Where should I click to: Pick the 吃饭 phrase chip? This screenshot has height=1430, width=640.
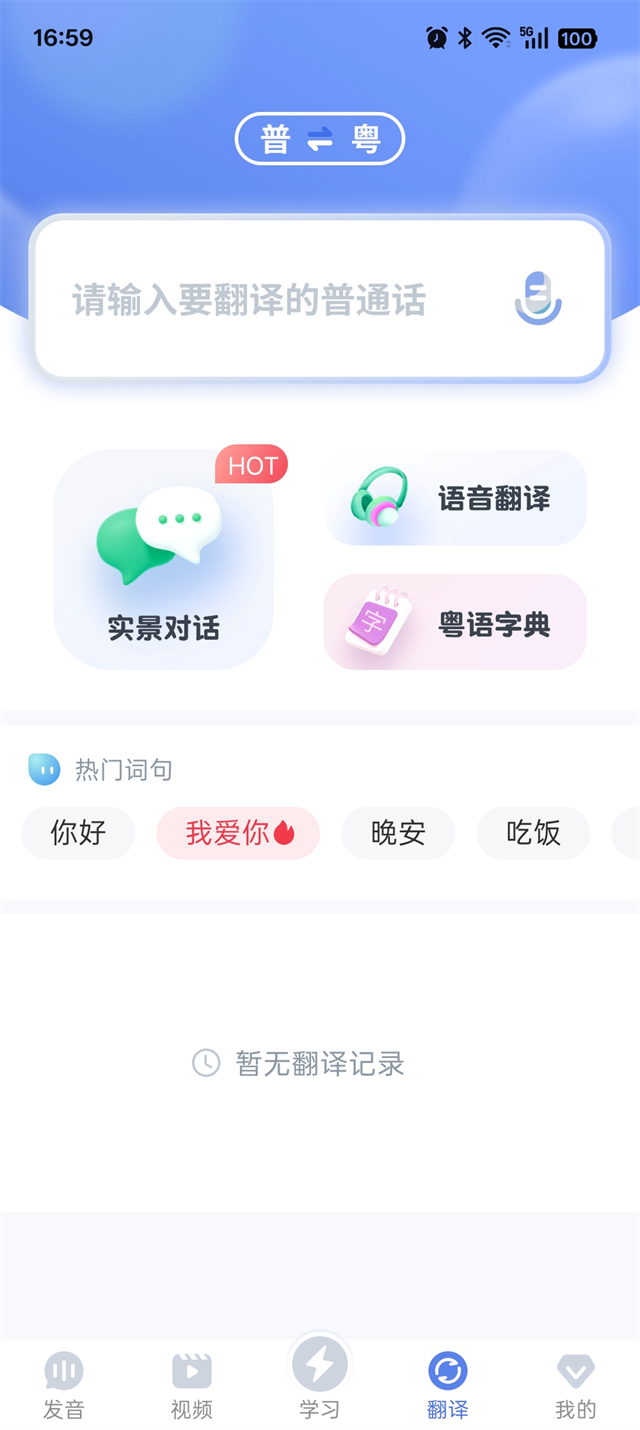pos(533,833)
